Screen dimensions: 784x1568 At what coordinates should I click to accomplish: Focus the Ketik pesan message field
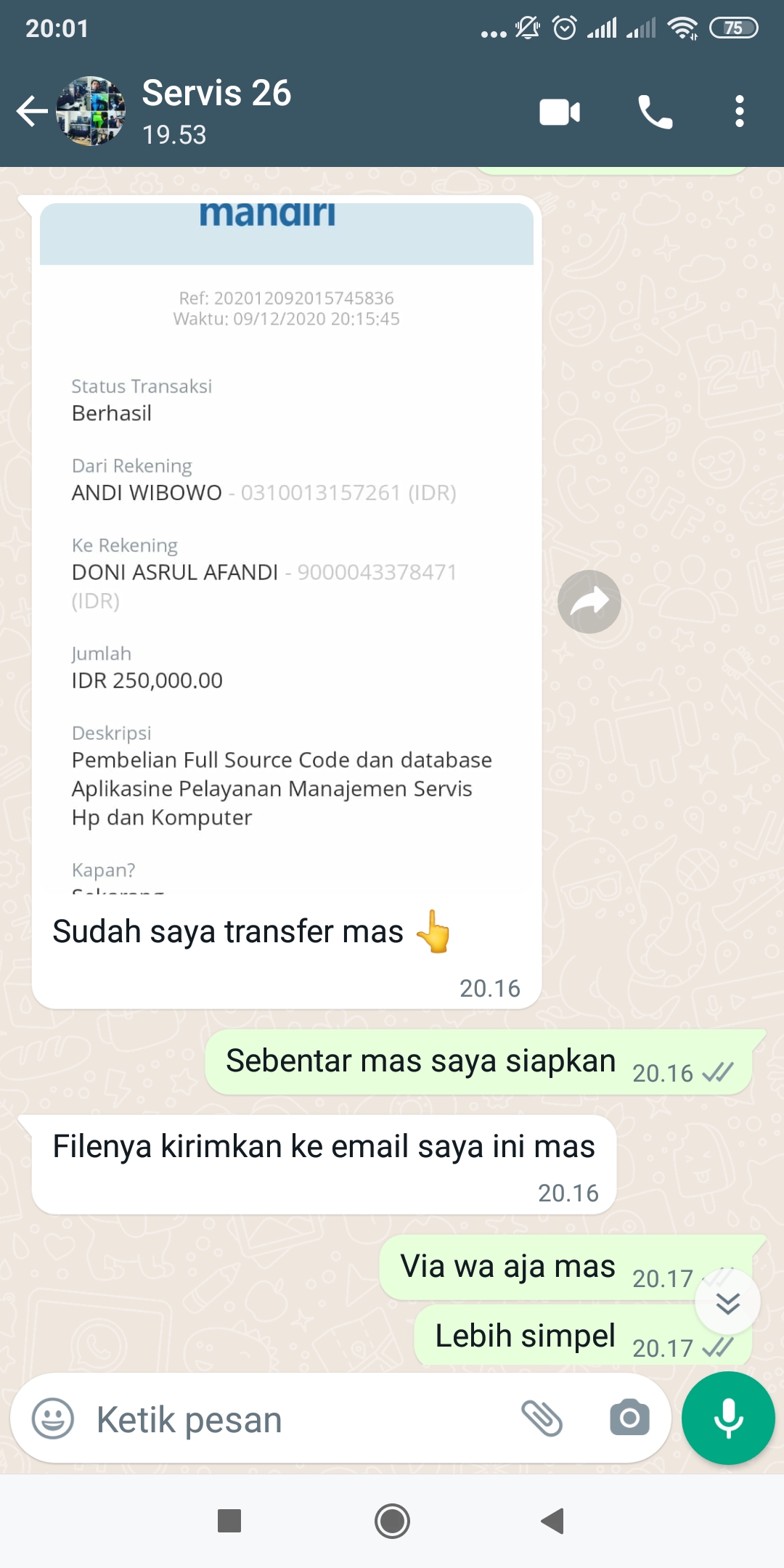point(298,1419)
